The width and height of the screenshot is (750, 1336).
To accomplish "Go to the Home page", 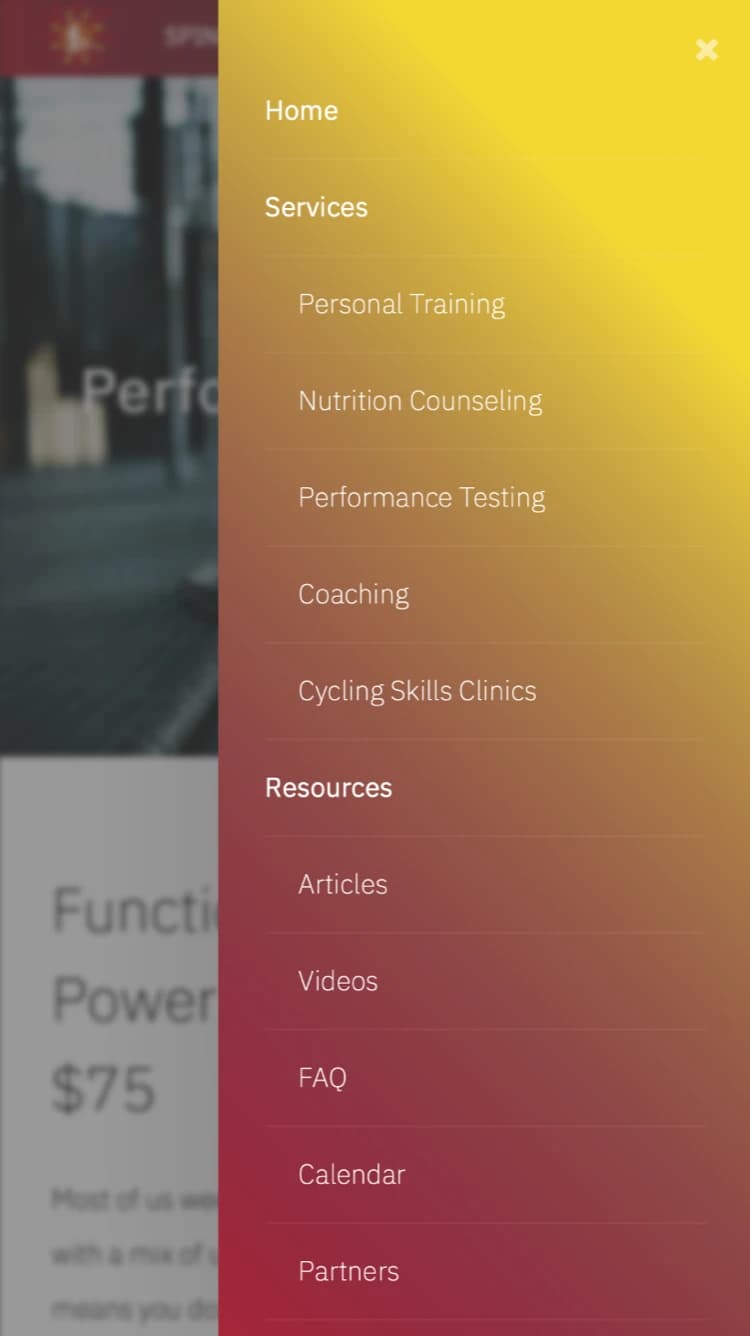I will click(301, 110).
